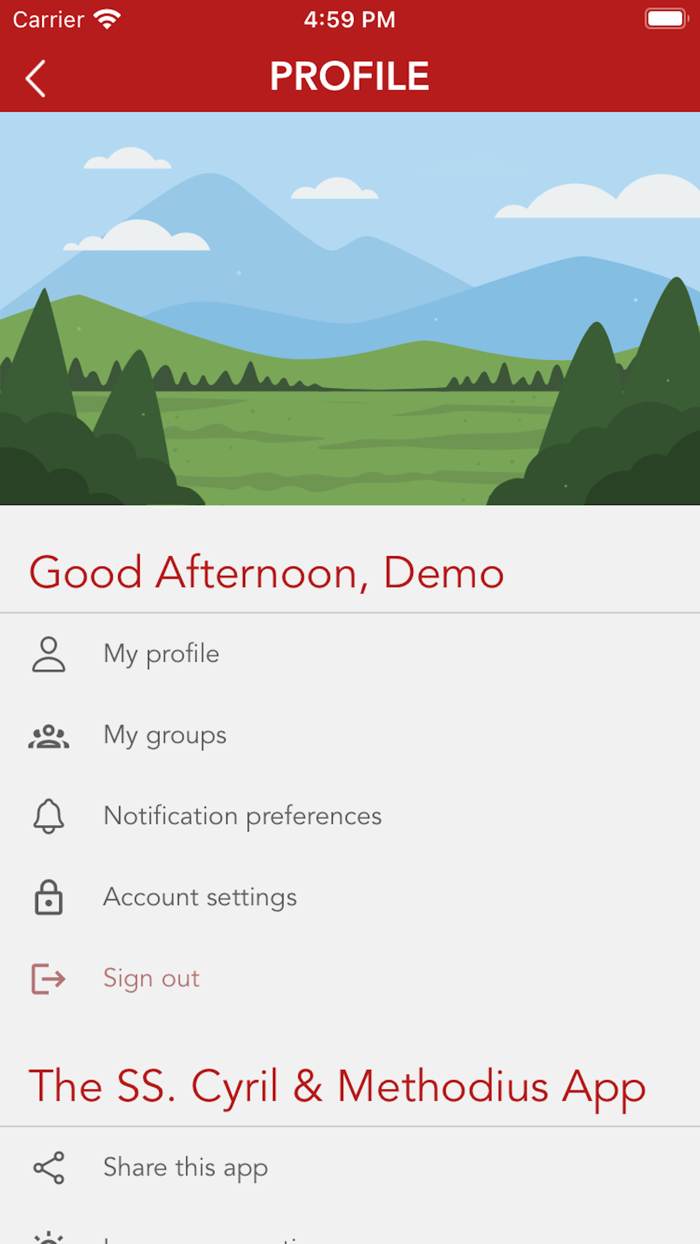Sign out of the account
This screenshot has height=1244, width=700.
pyautogui.click(x=151, y=979)
